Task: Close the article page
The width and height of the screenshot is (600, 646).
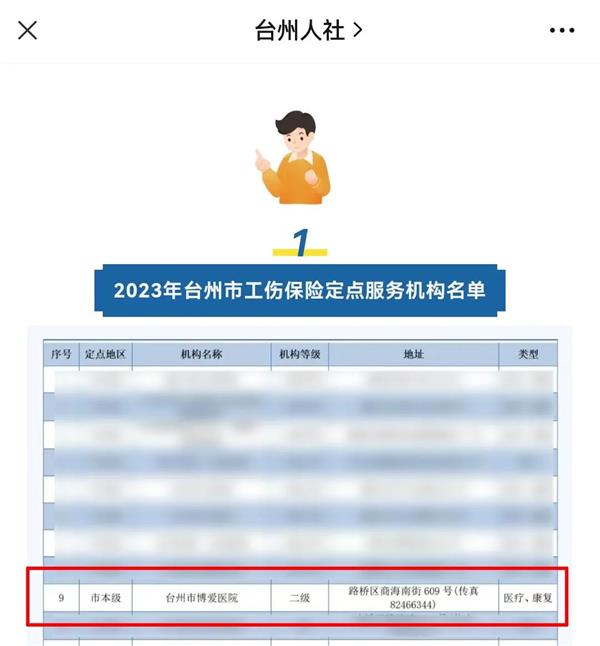Action: click(x=28, y=30)
